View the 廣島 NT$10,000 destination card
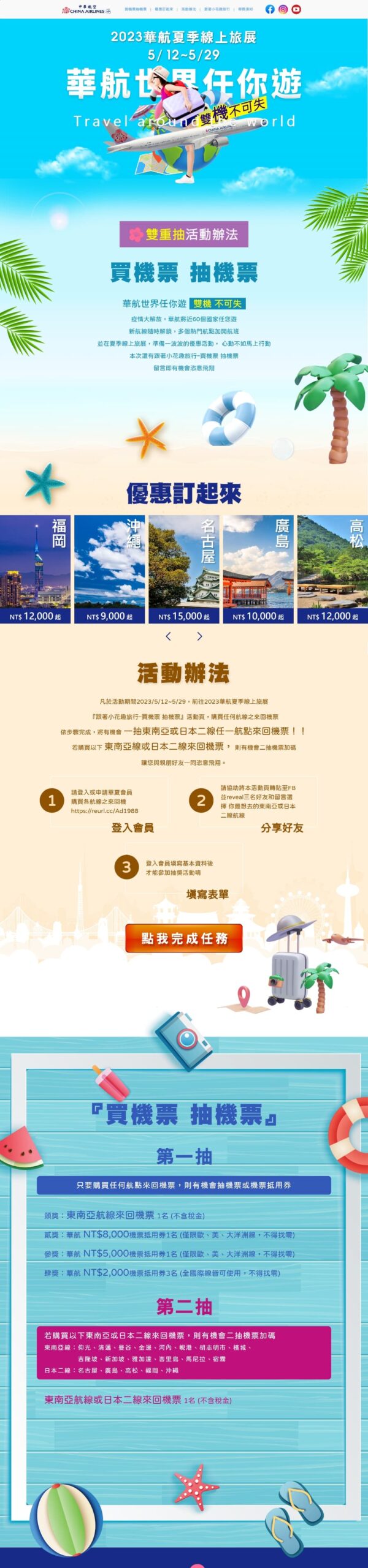 [258, 569]
